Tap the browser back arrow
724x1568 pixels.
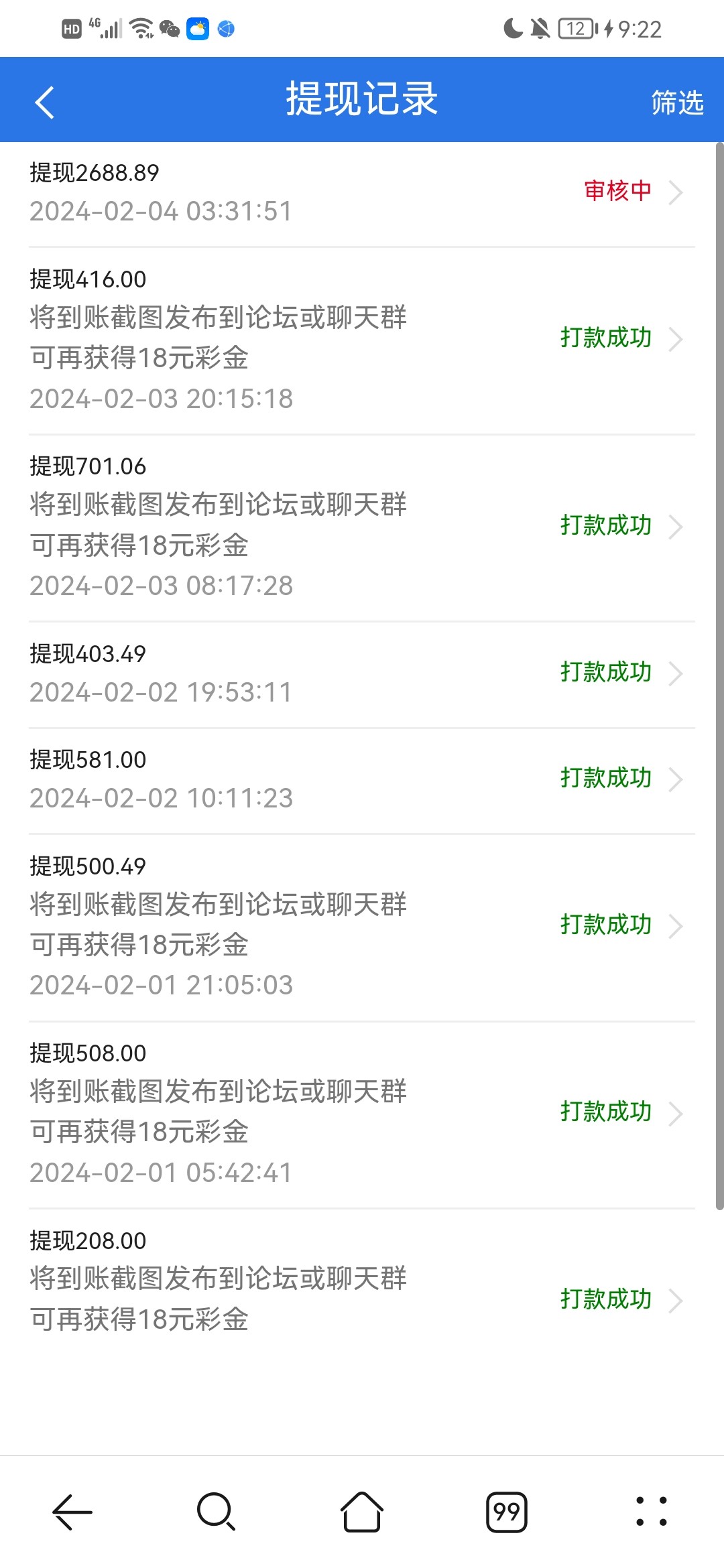72,1512
